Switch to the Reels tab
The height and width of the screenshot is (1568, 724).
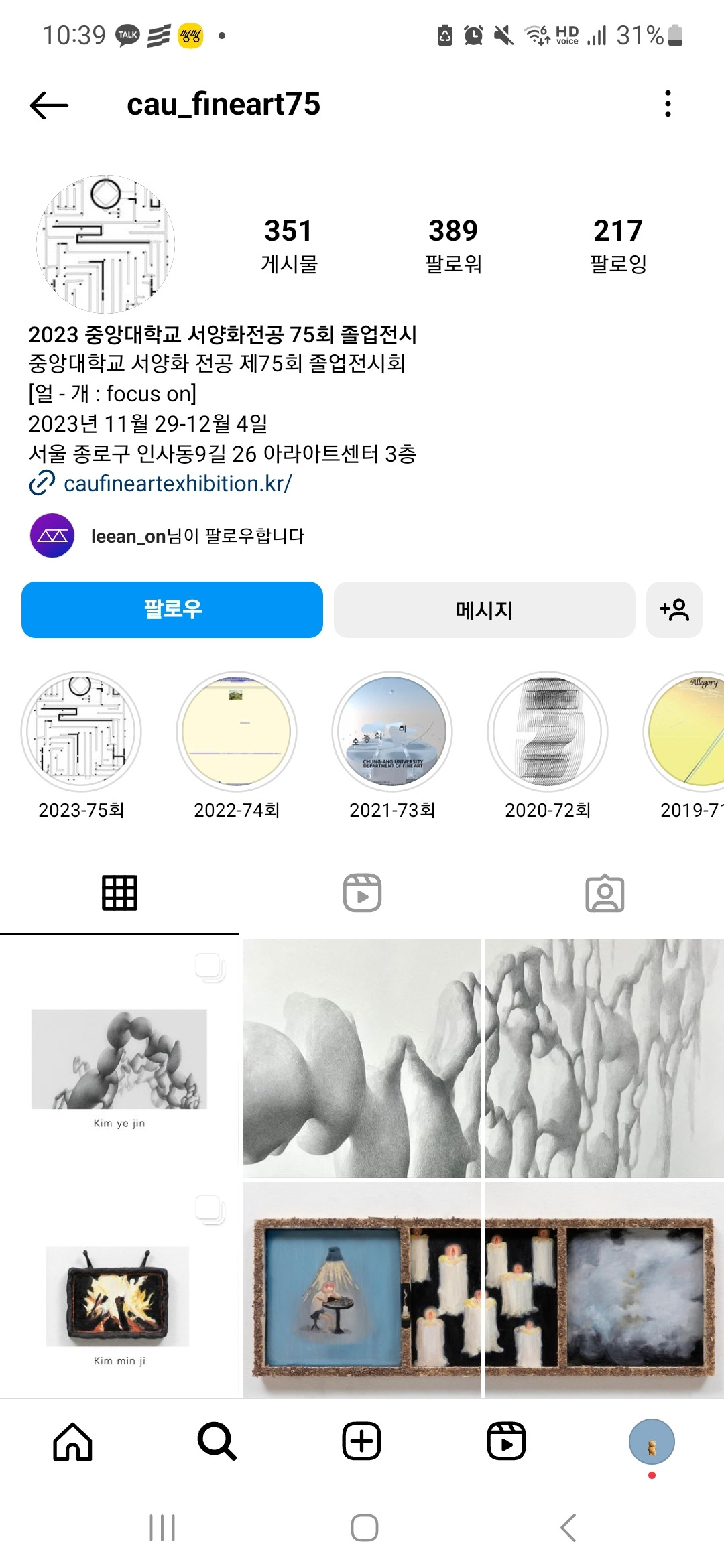pyautogui.click(x=362, y=892)
